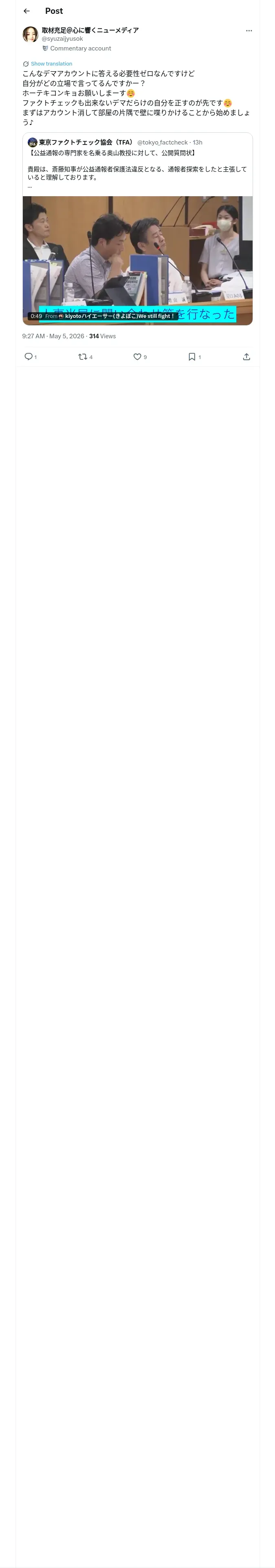Open the post's three-dot overflow menu
This screenshot has width=275, height=1568.
tap(249, 31)
